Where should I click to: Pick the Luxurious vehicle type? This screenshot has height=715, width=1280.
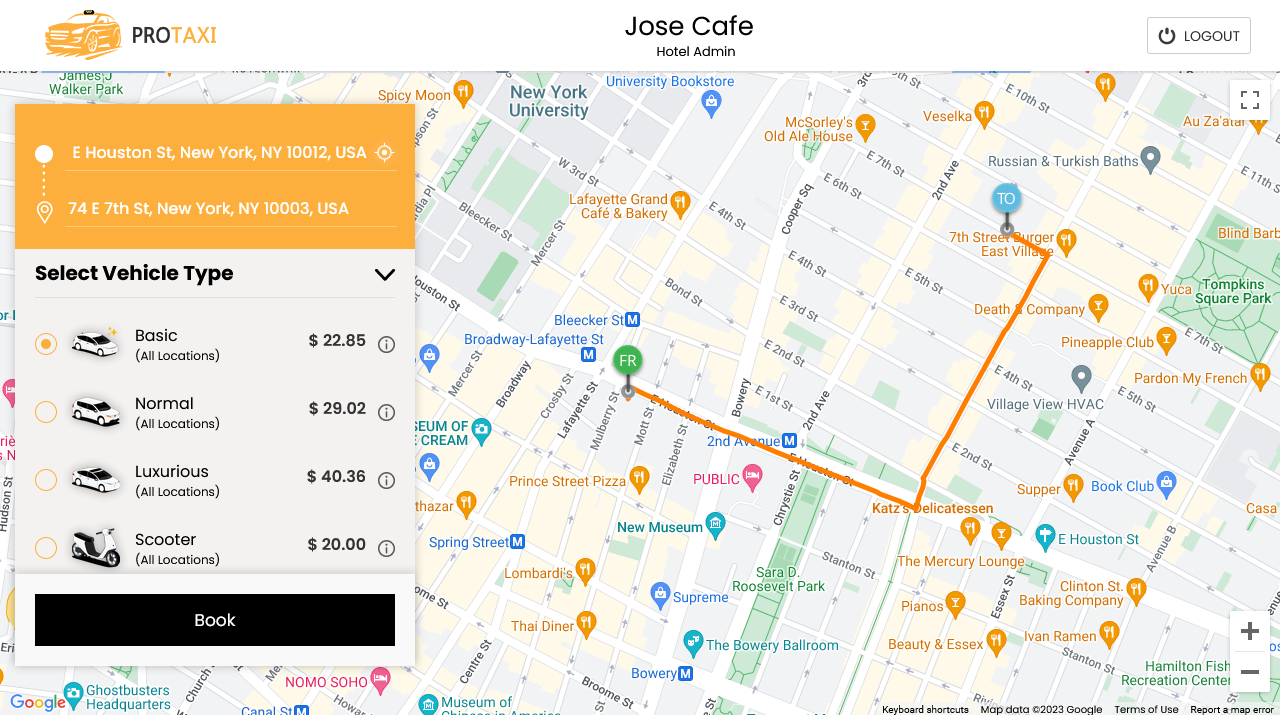(x=46, y=480)
